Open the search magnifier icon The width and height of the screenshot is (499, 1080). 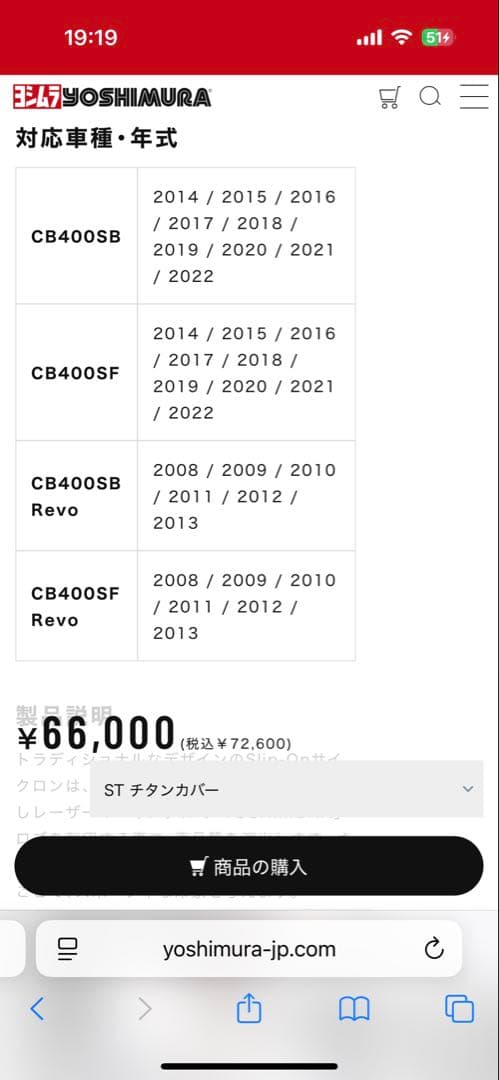431,97
